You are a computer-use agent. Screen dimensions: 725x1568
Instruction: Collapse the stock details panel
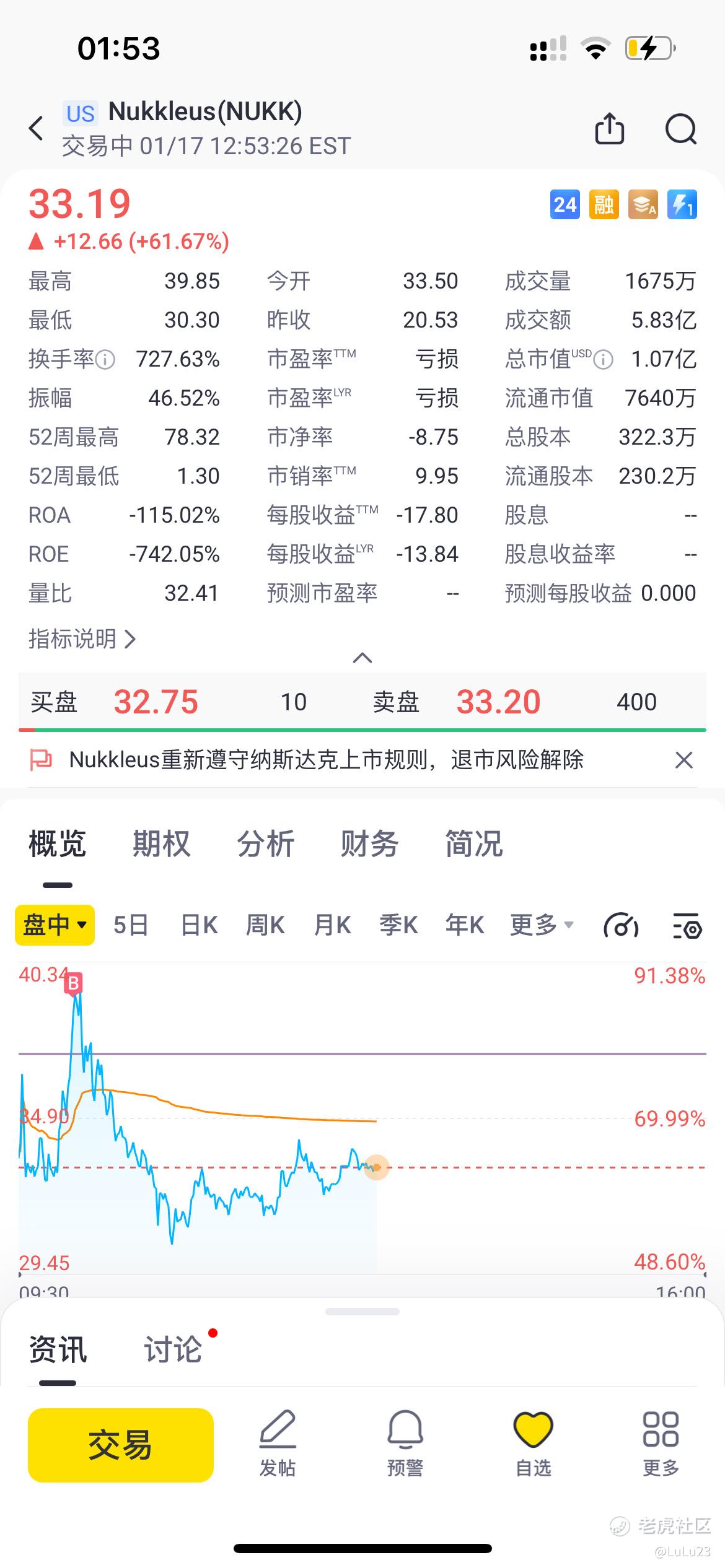point(362,658)
